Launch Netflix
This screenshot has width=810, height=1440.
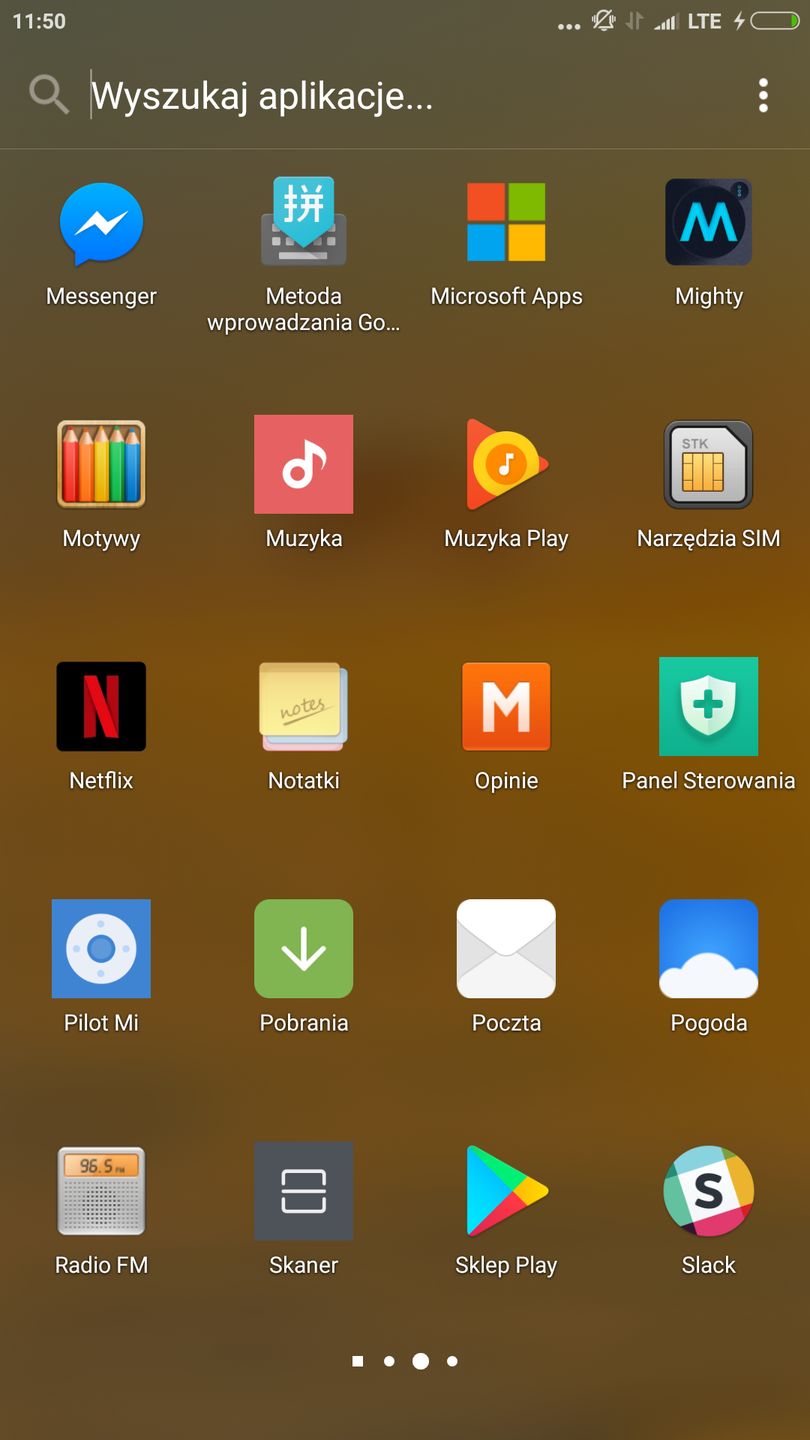point(101,706)
